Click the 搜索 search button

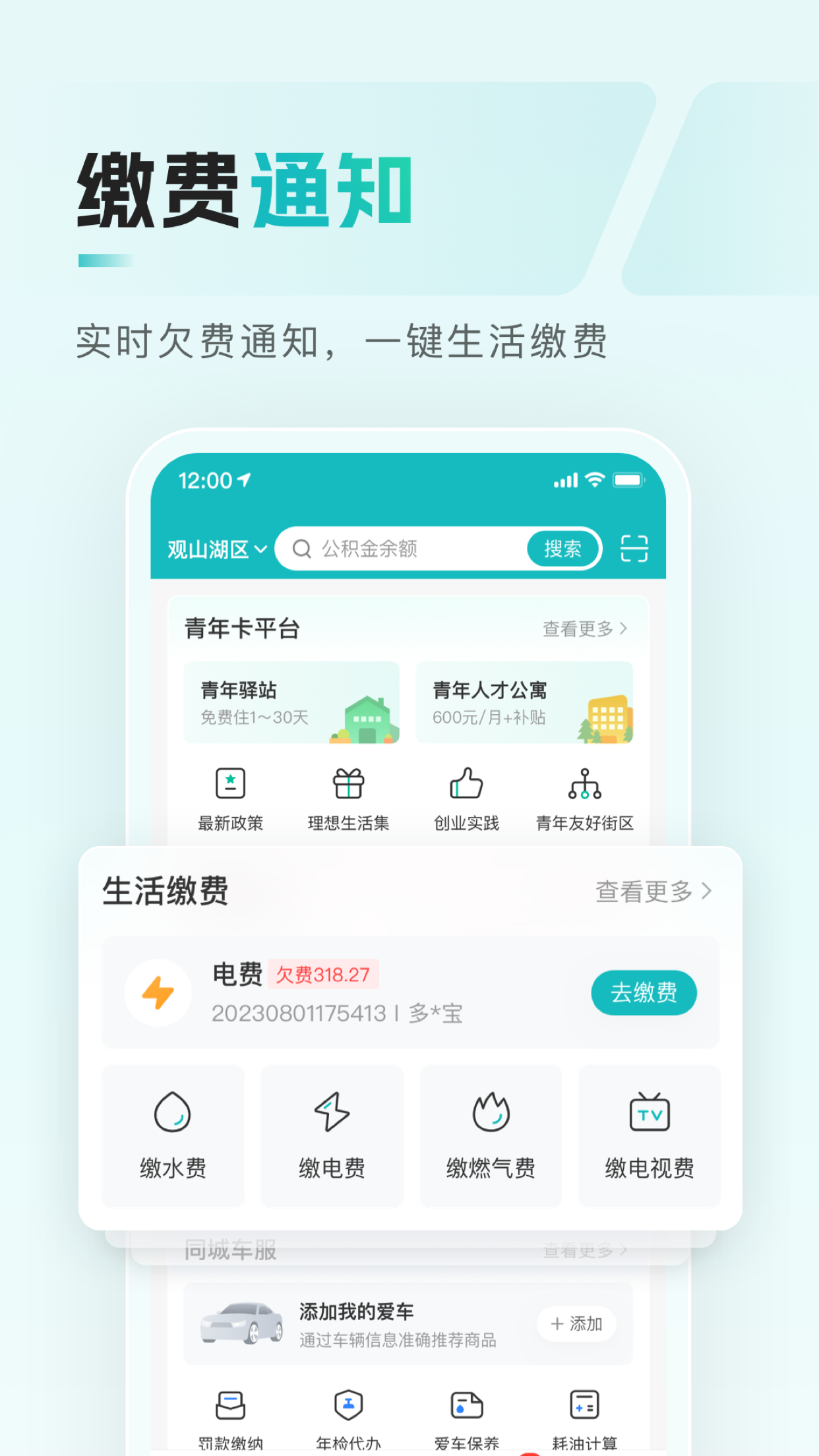pos(563,549)
